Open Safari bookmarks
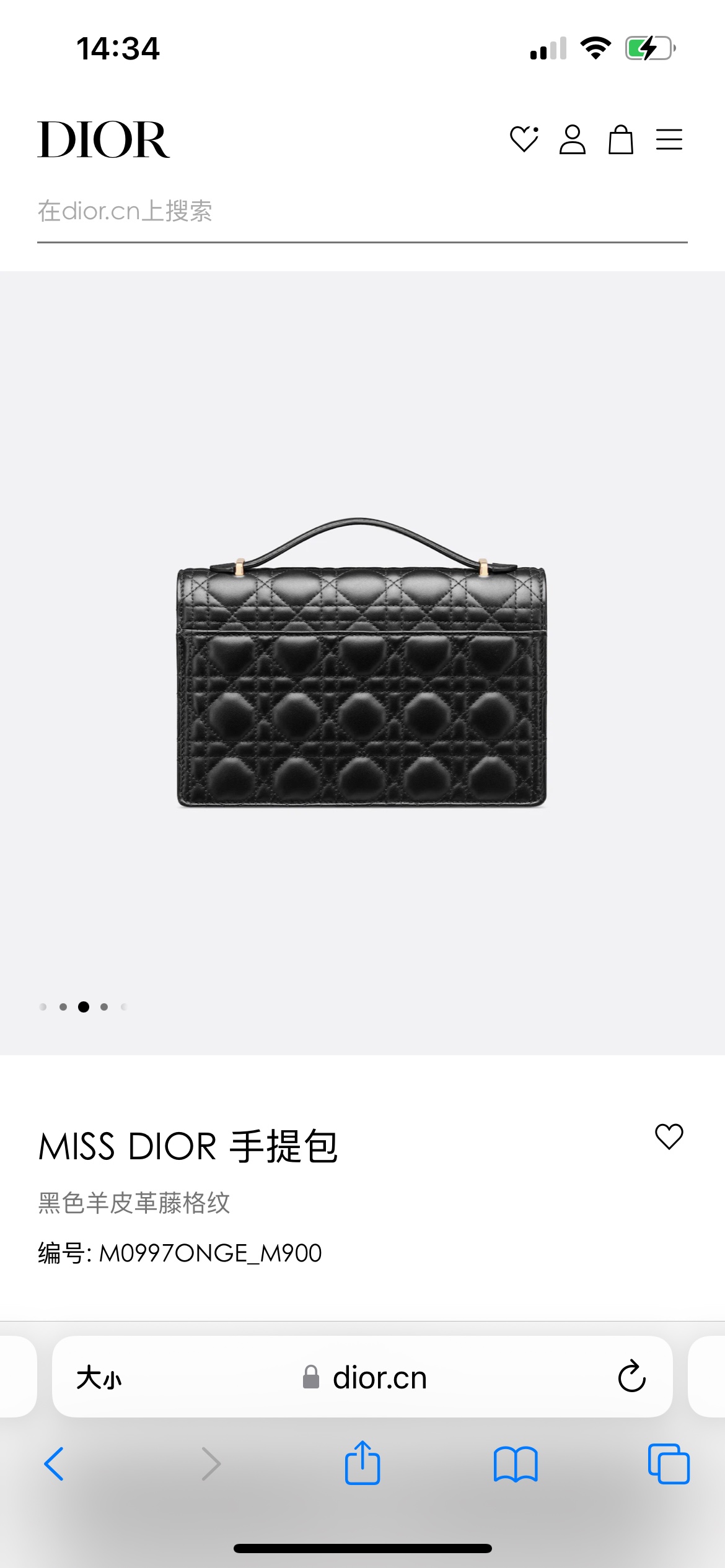Screen dimensions: 725x1568 pos(516,1464)
